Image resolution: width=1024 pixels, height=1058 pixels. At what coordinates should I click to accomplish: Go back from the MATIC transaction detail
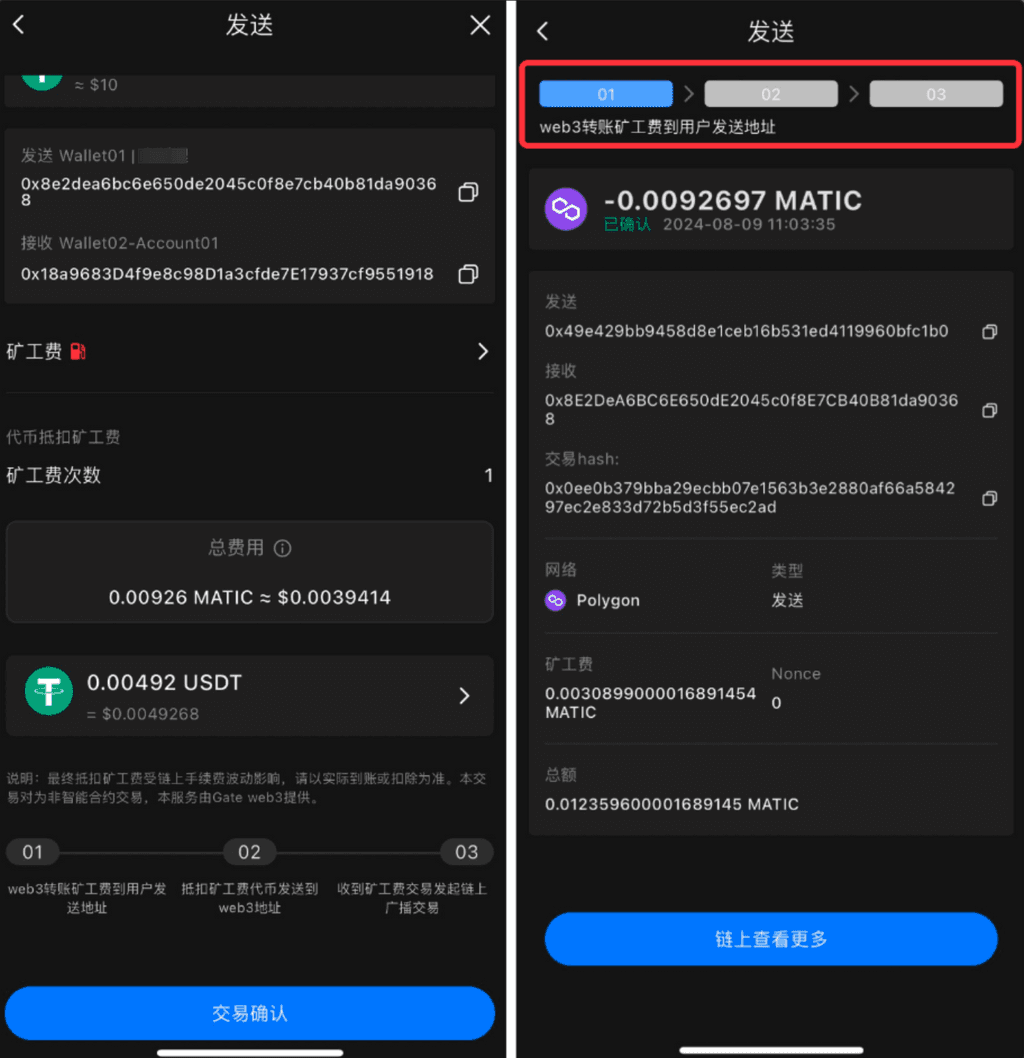point(543,32)
